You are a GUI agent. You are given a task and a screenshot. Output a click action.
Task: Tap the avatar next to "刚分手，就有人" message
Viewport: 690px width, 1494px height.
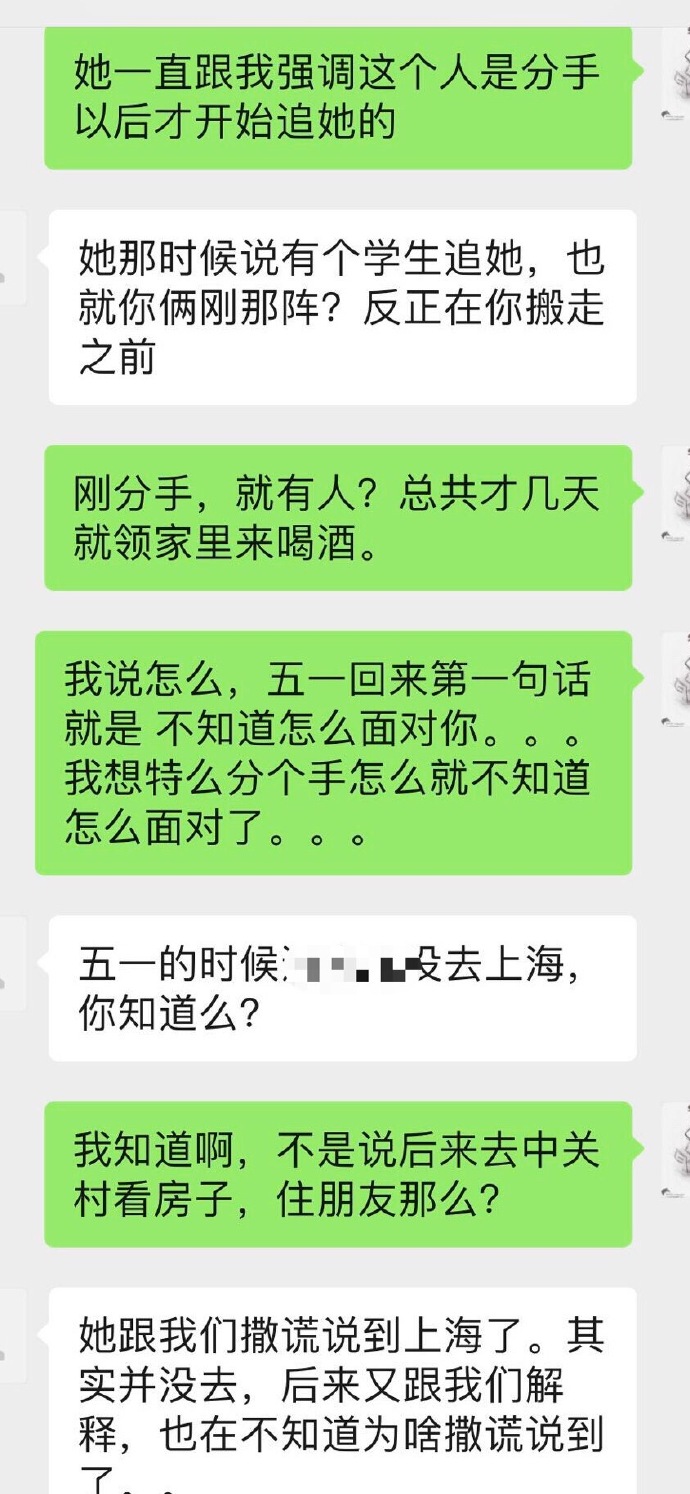pos(675,497)
